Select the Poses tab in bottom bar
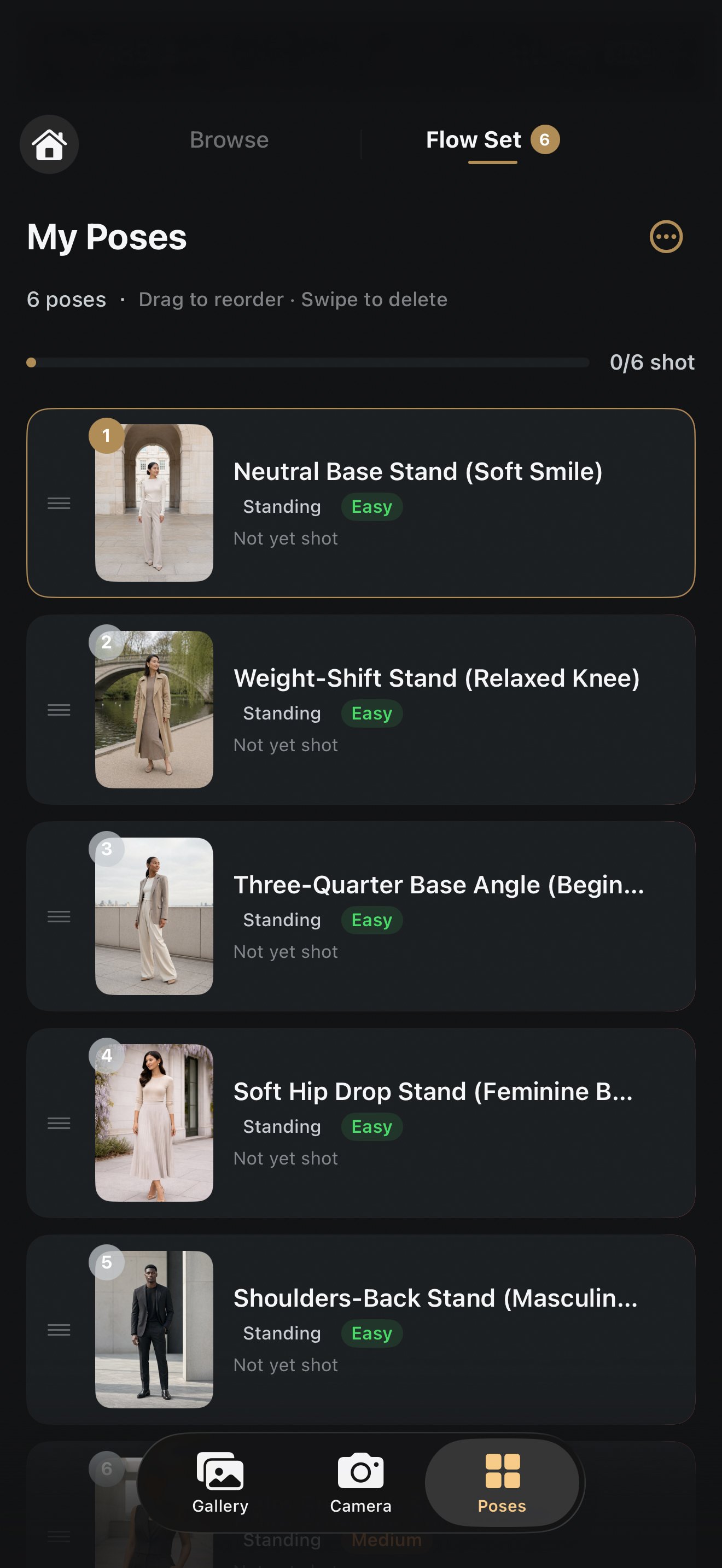 502,1483
